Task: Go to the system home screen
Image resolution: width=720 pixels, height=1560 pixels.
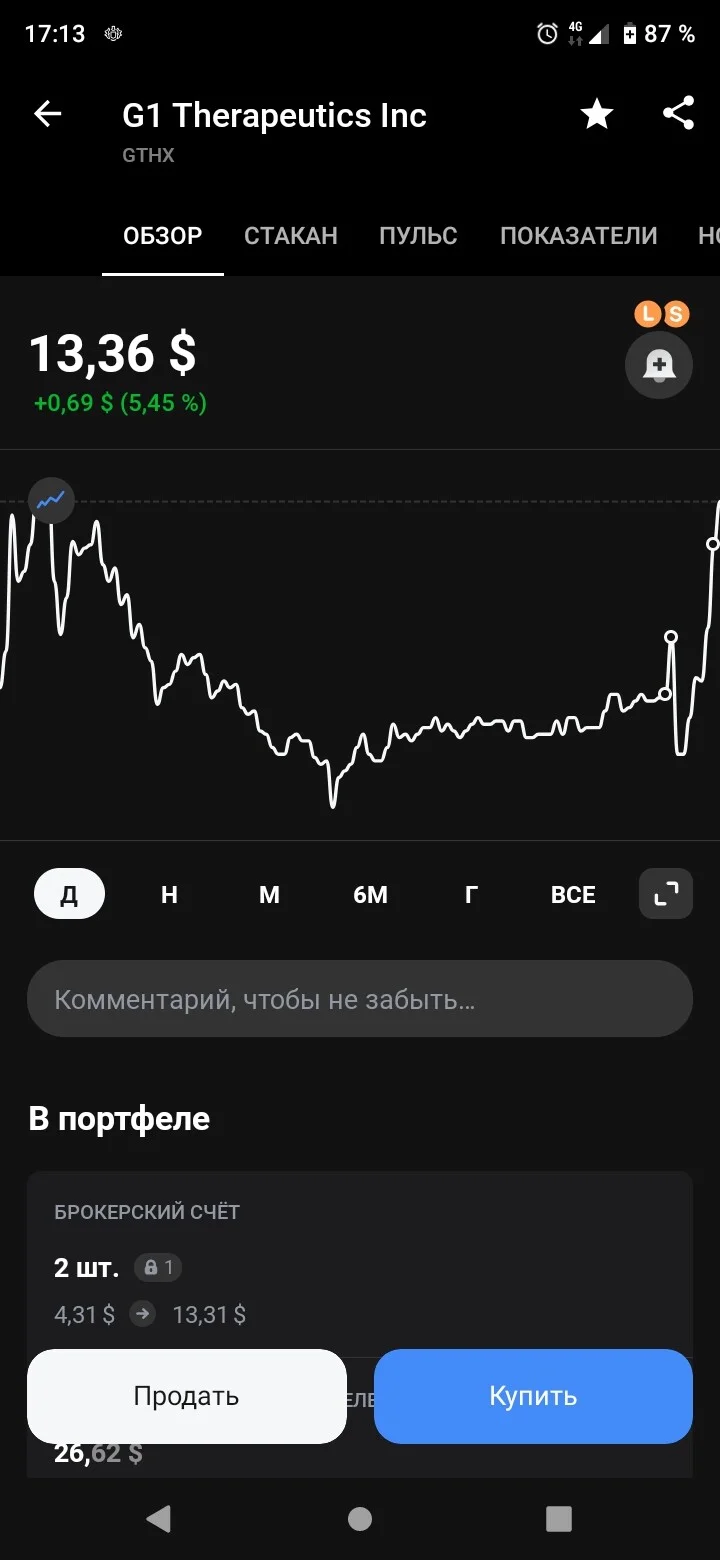Action: click(360, 1519)
